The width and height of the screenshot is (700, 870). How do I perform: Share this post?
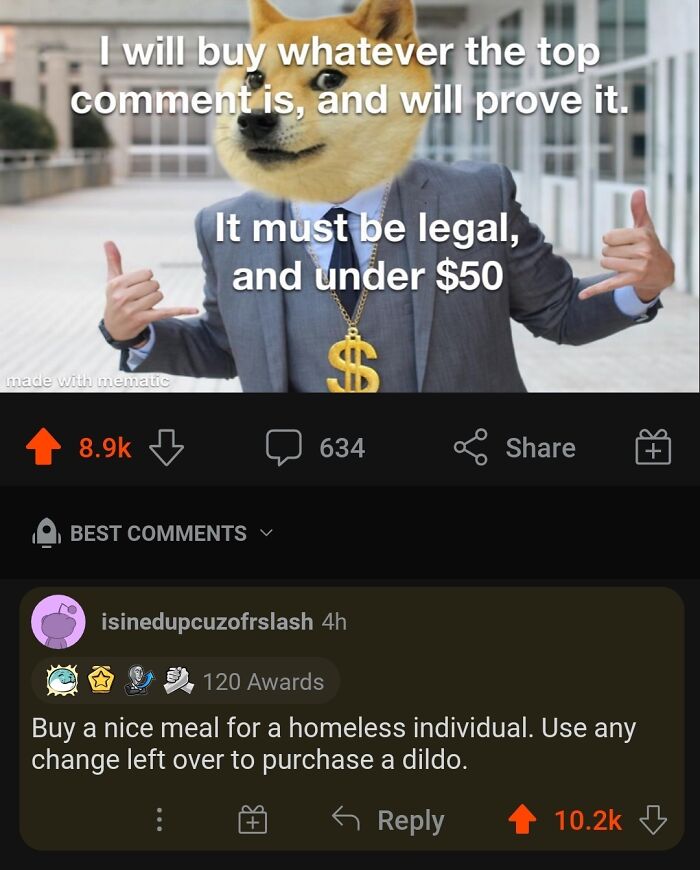[514, 448]
